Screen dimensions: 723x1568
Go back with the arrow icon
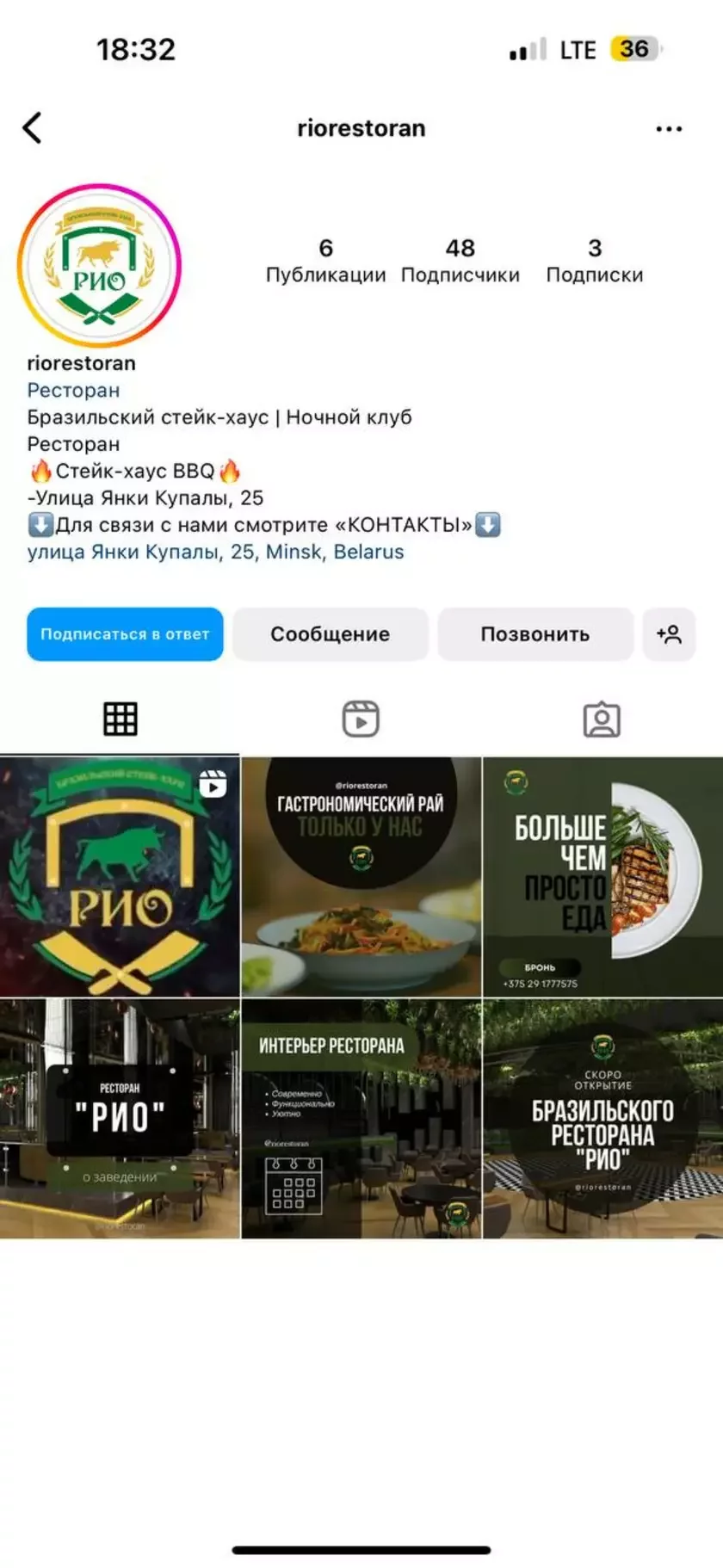[x=33, y=128]
